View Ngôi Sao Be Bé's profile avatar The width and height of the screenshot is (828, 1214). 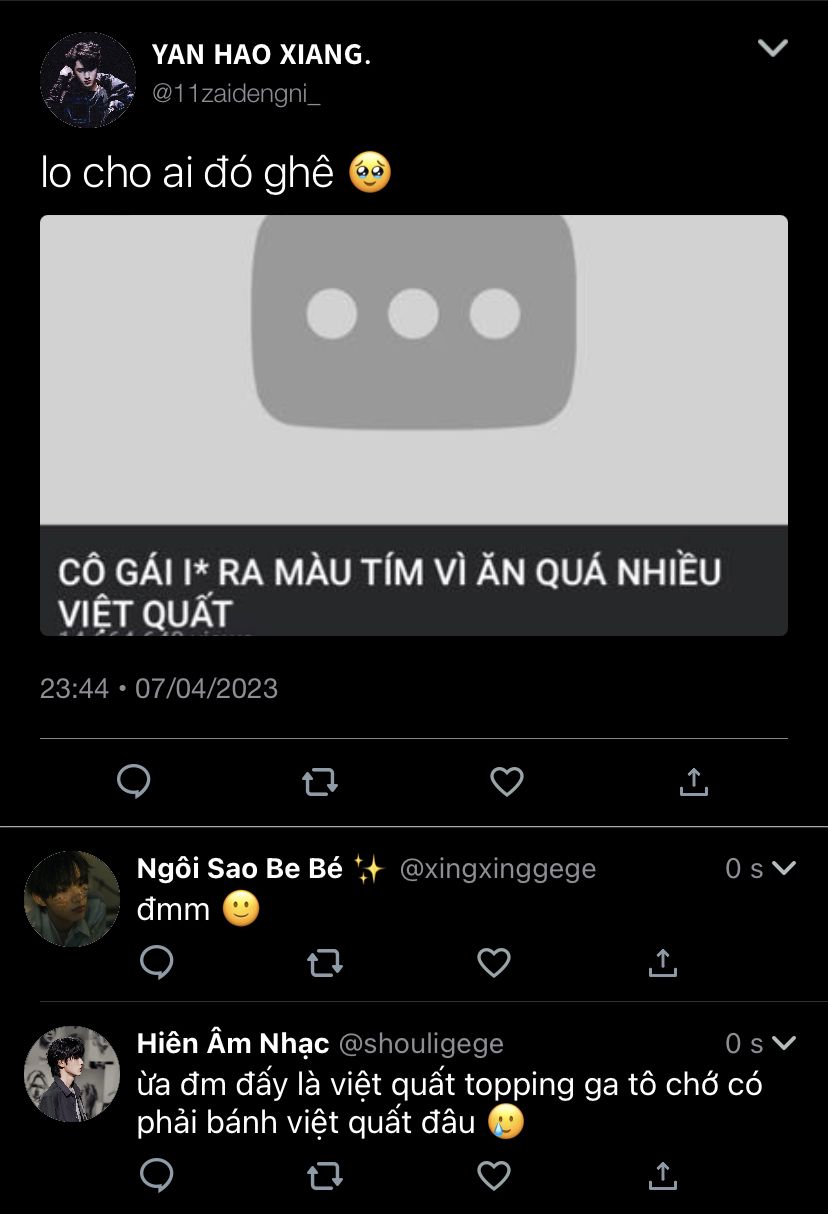pyautogui.click(x=72, y=898)
